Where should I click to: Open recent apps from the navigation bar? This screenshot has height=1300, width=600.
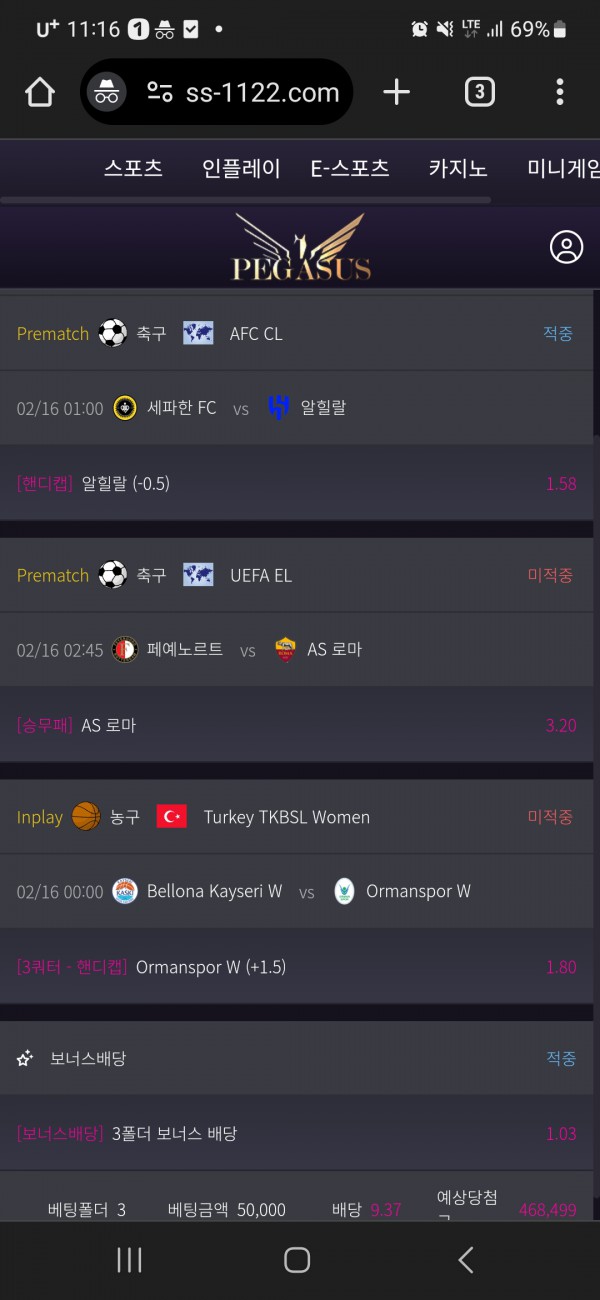tap(130, 1260)
